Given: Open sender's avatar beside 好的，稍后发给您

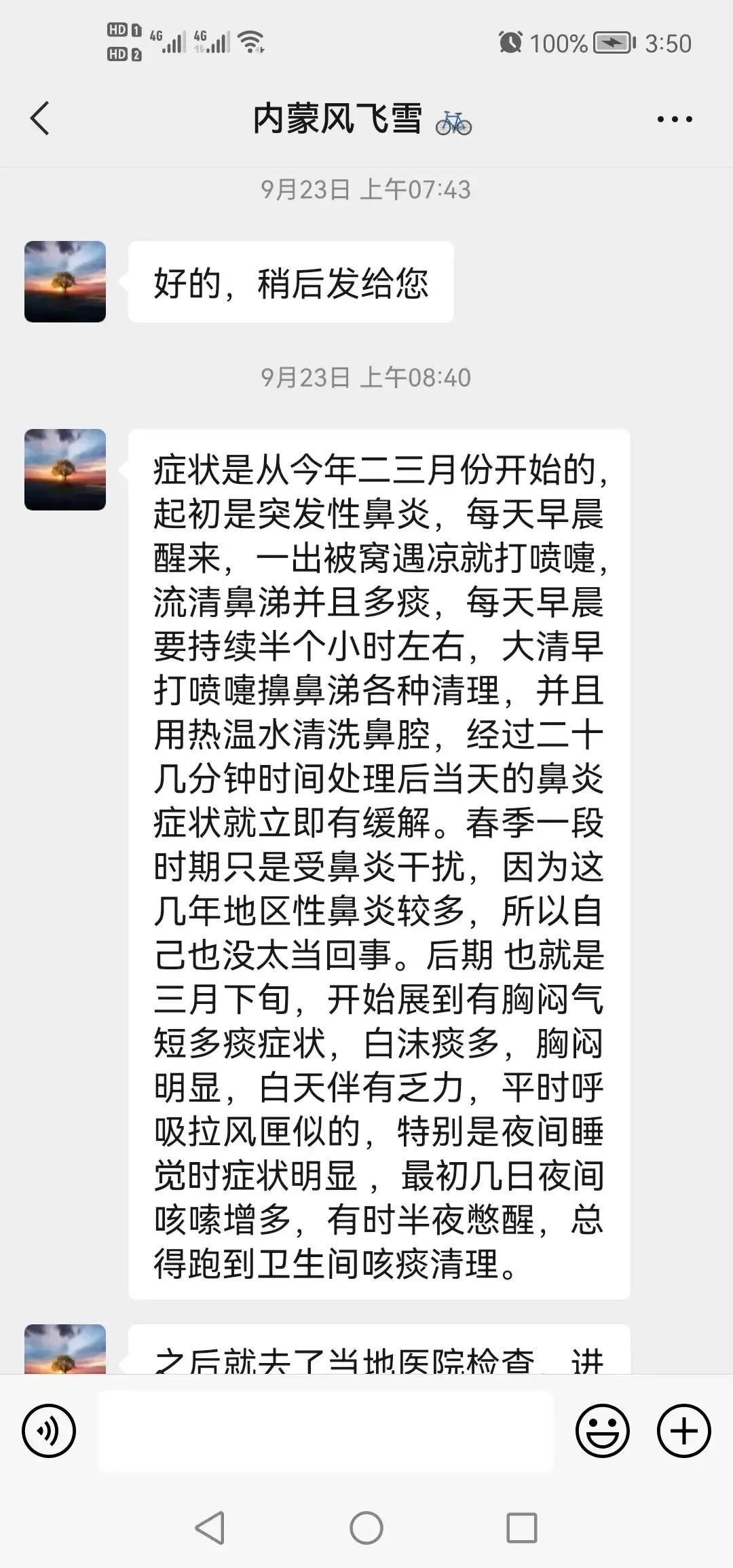Looking at the screenshot, I should tap(65, 281).
